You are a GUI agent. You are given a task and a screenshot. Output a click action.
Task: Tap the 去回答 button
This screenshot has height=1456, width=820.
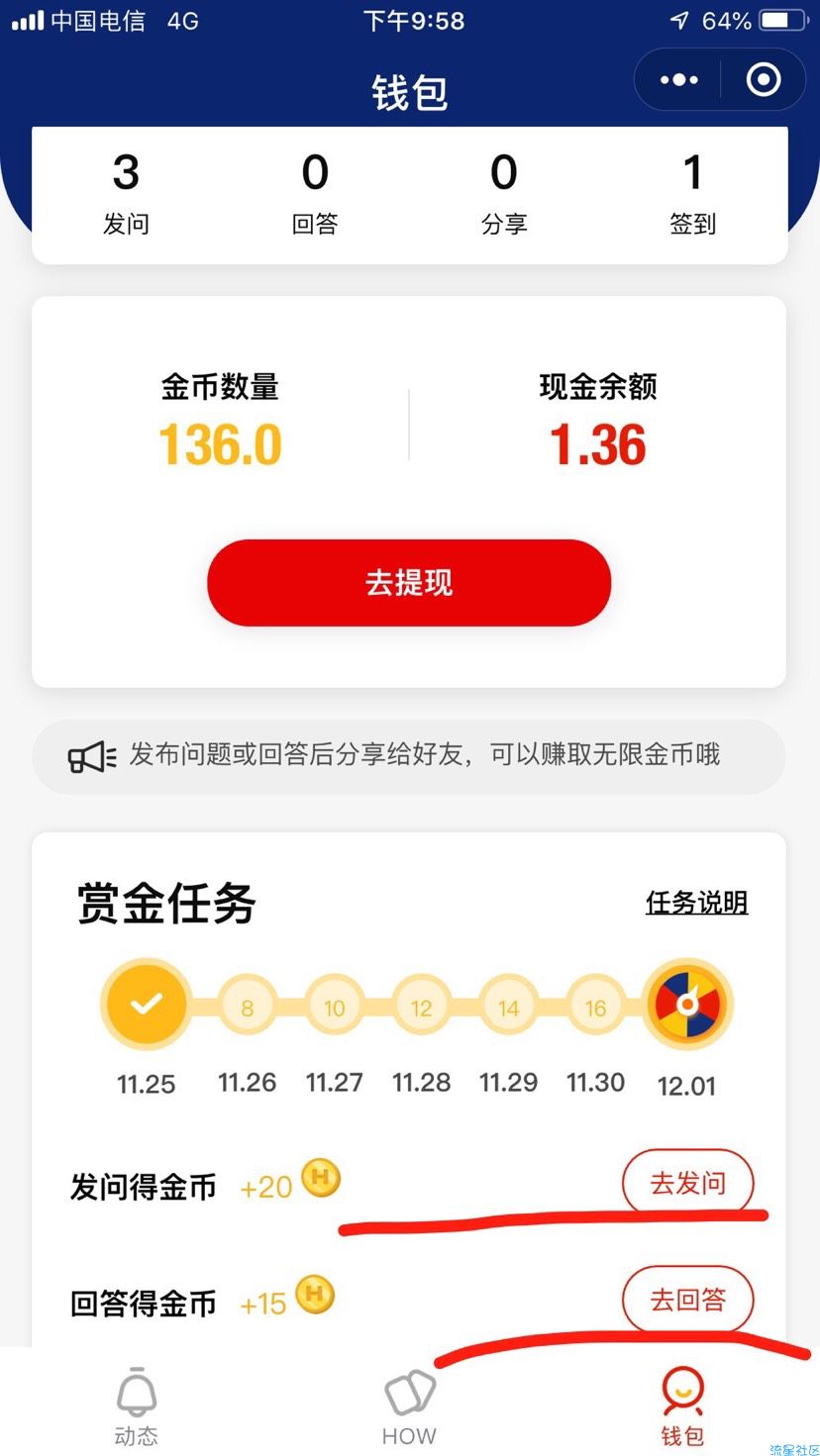point(687,1300)
